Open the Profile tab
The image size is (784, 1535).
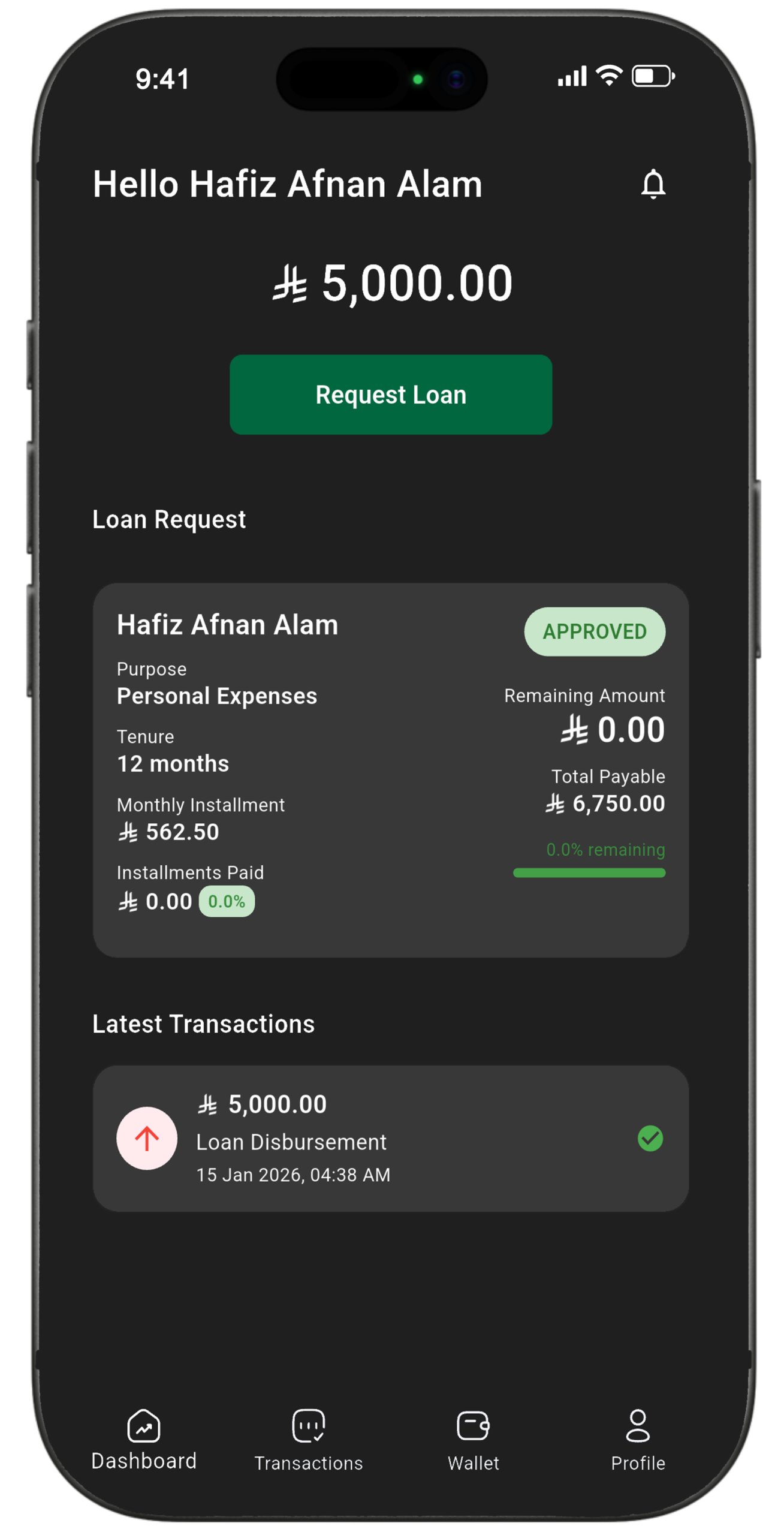[x=638, y=1440]
